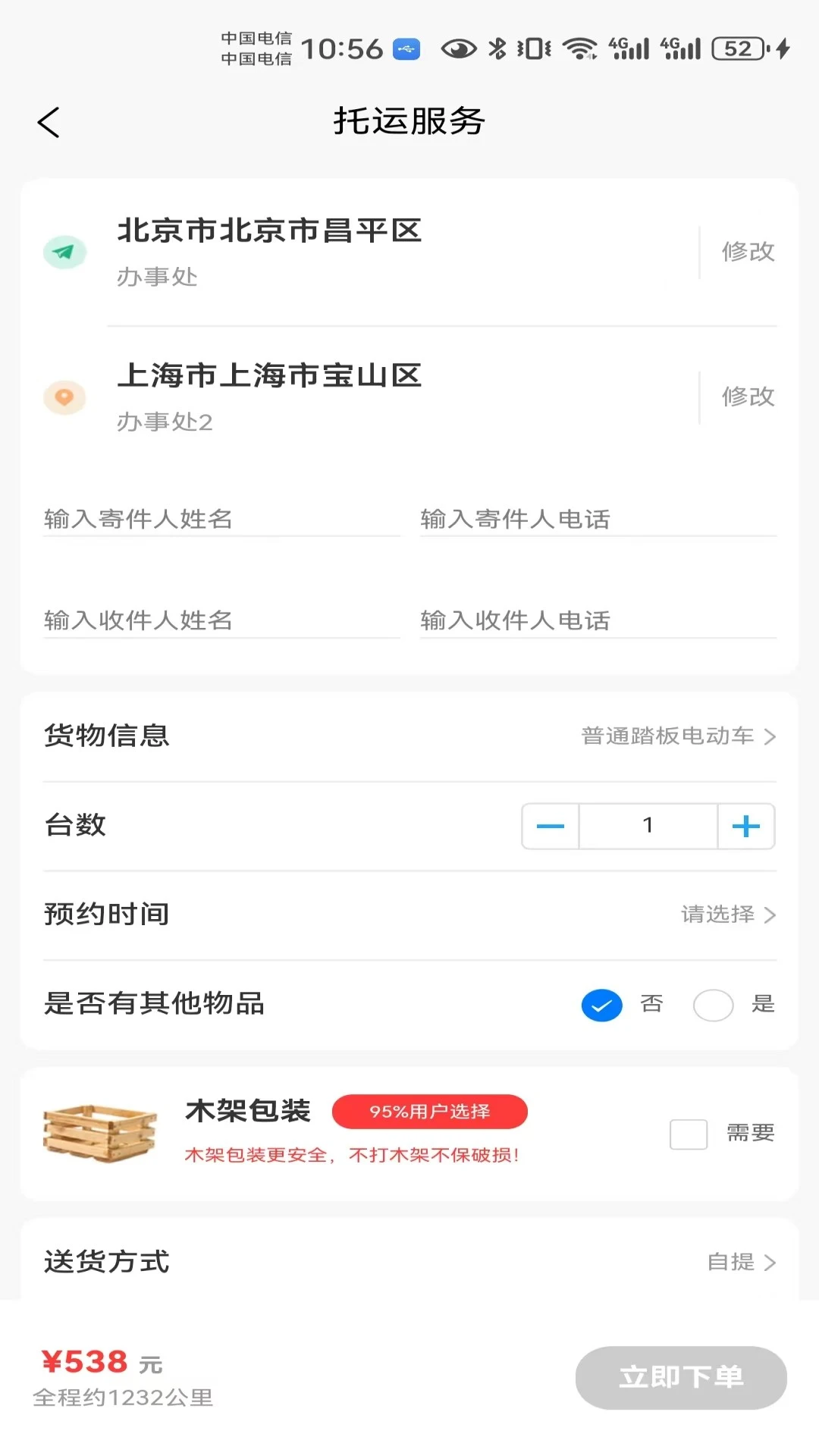This screenshot has width=819, height=1456.
Task: Click the back arrow on 托运服务 page
Action: point(49,121)
